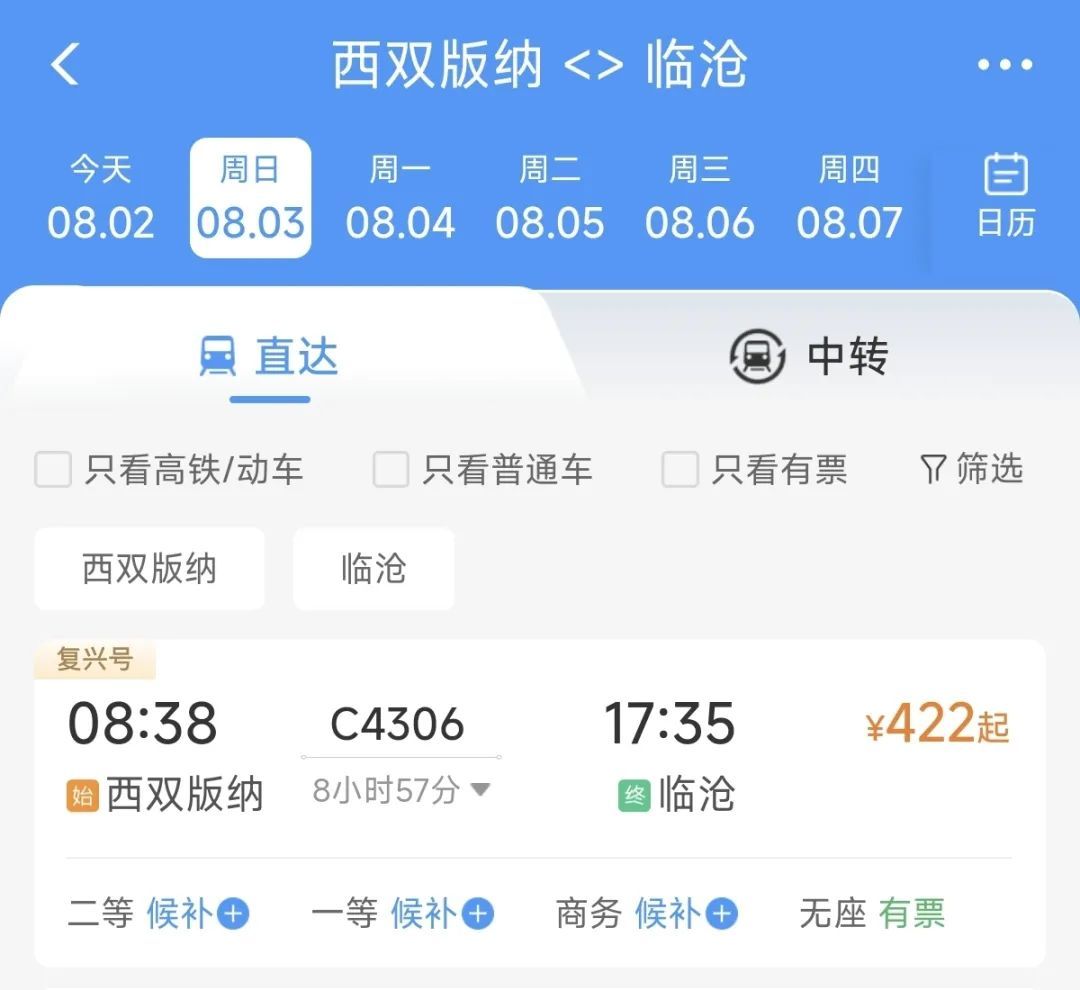
Task: Select Wednesday 08.06 date
Action: (x=699, y=198)
